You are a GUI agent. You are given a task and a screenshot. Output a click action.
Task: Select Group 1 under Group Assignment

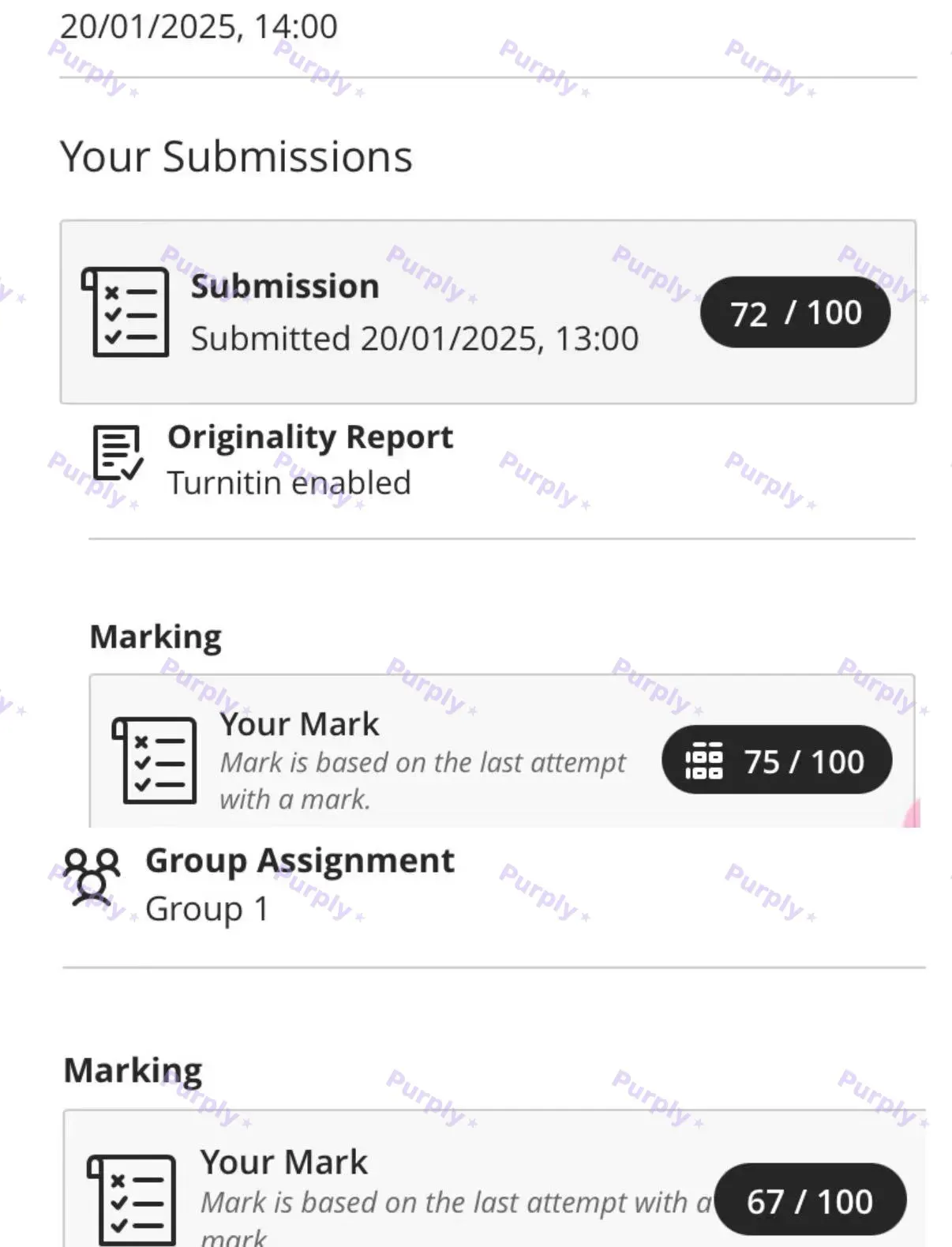point(208,908)
